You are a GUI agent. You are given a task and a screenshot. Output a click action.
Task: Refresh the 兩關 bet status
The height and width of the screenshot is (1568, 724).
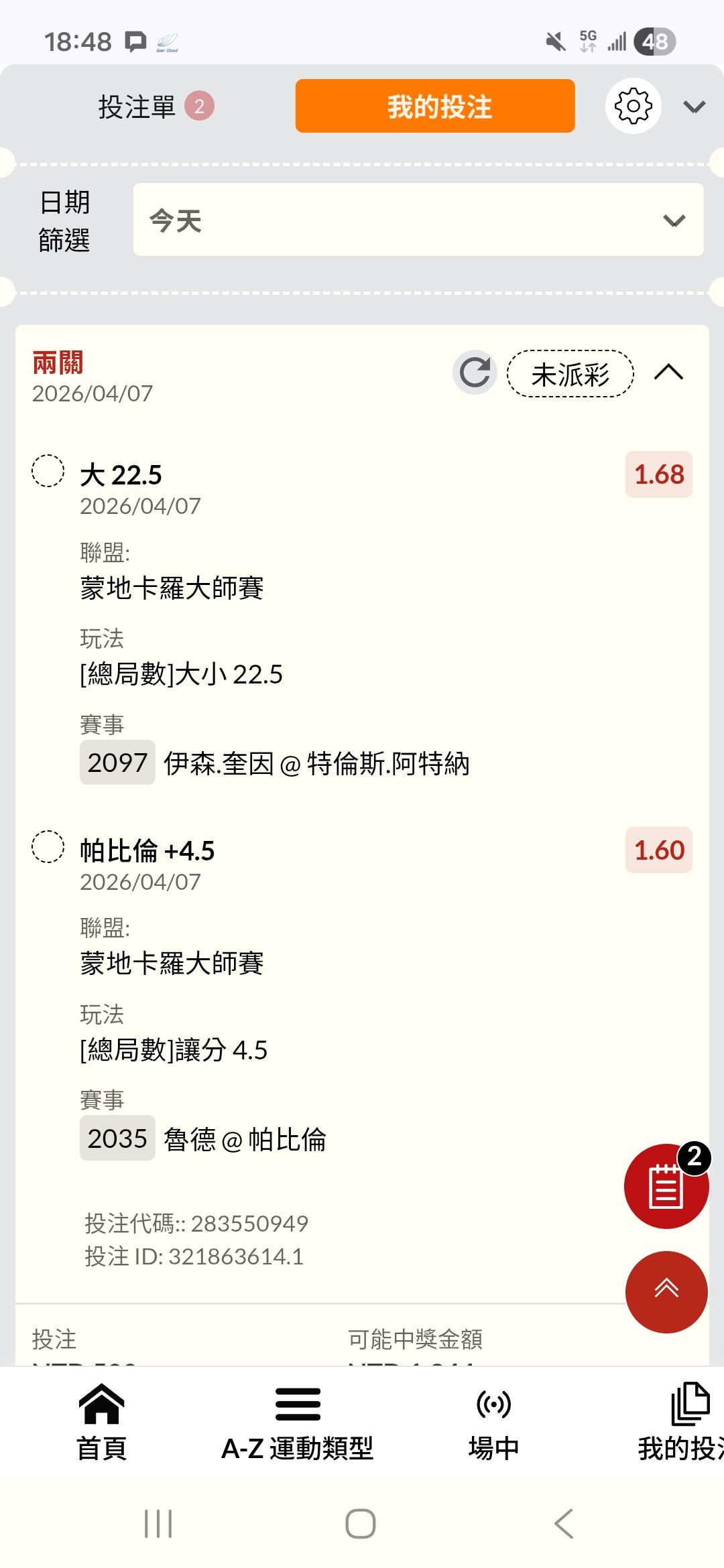coord(475,373)
